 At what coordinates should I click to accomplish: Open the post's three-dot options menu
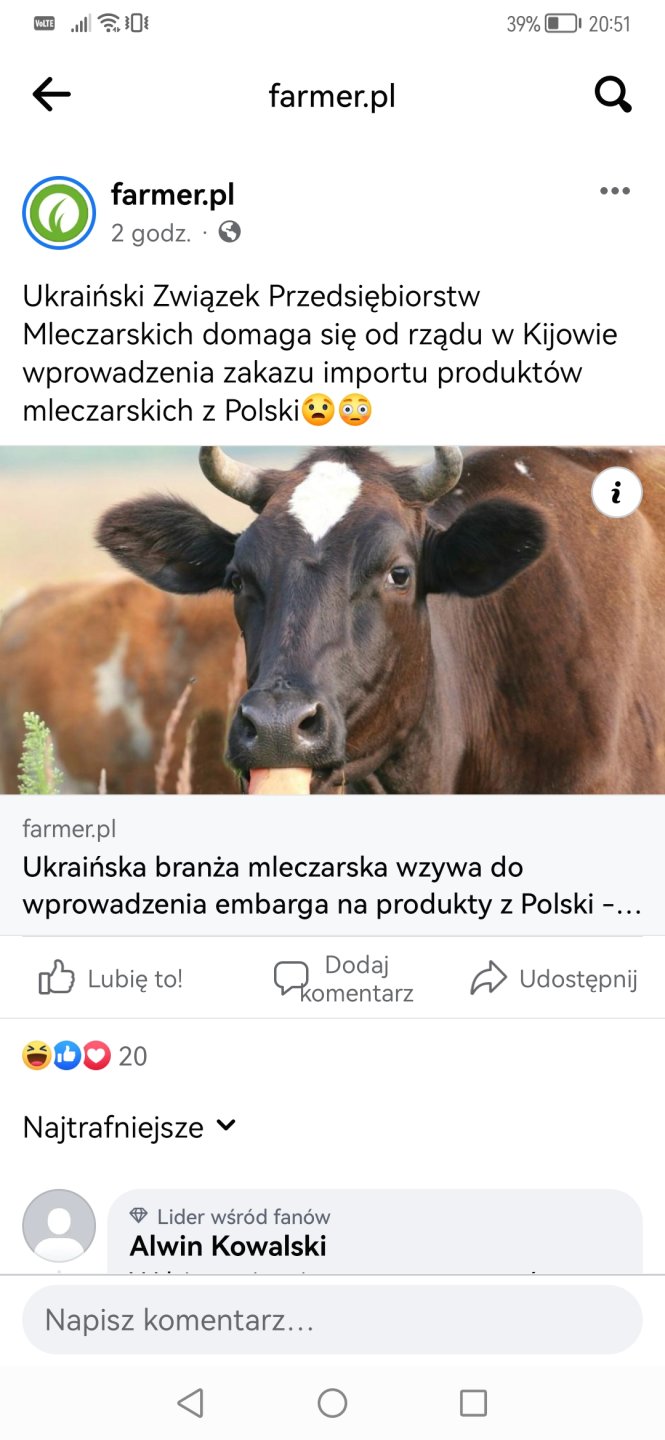pyautogui.click(x=614, y=191)
